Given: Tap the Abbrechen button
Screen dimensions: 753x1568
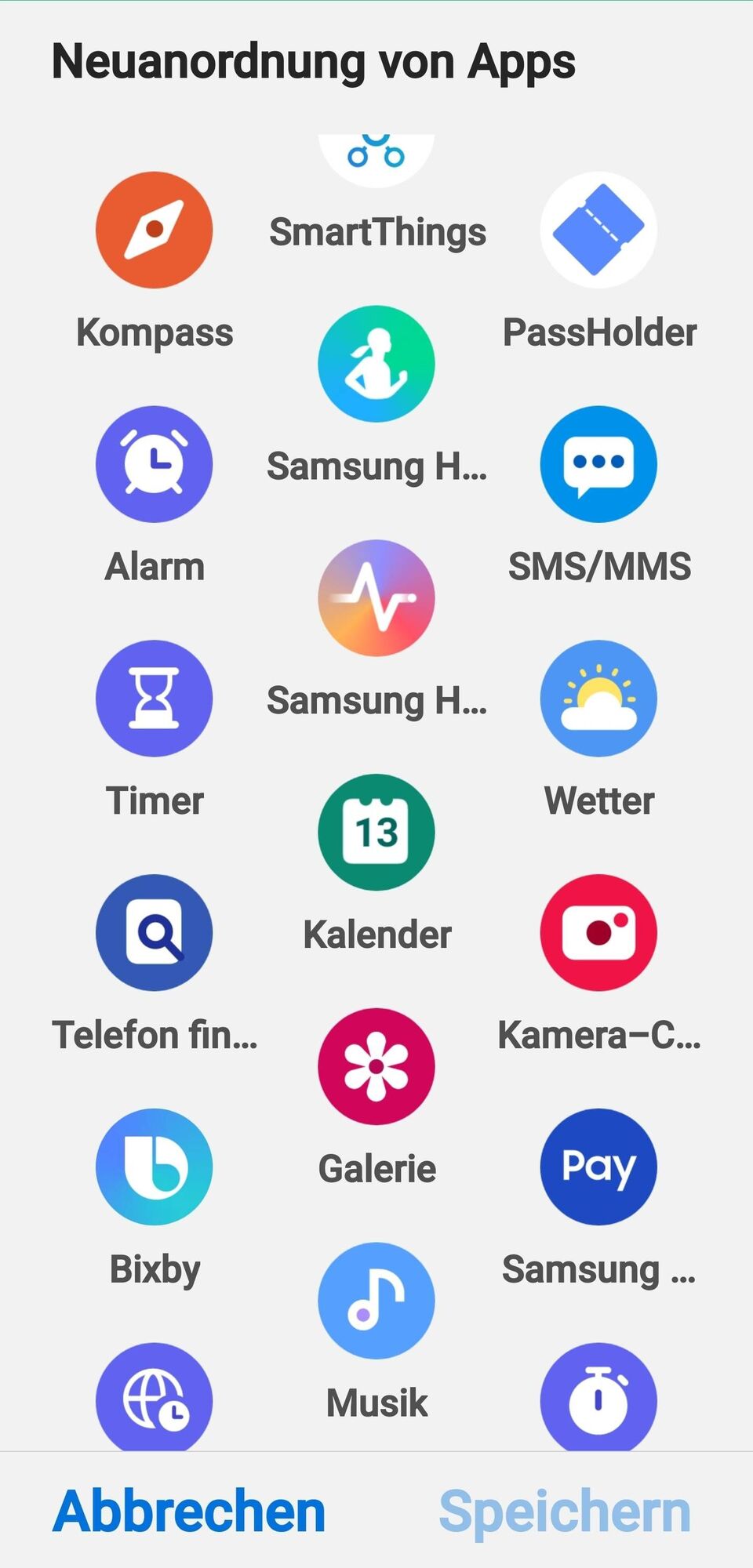Looking at the screenshot, I should pos(189,1510).
